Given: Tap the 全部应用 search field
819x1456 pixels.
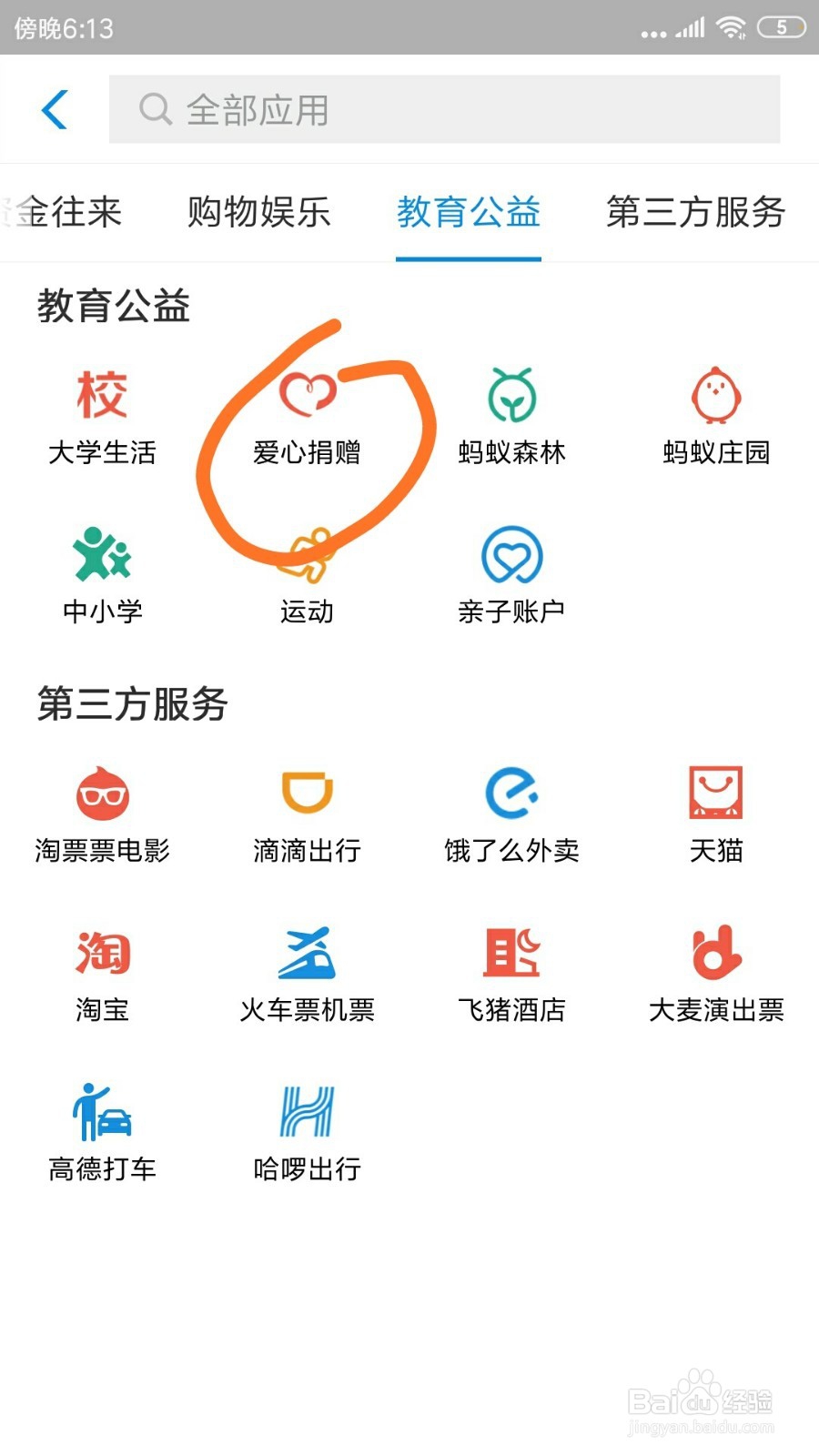Looking at the screenshot, I should click(446, 109).
